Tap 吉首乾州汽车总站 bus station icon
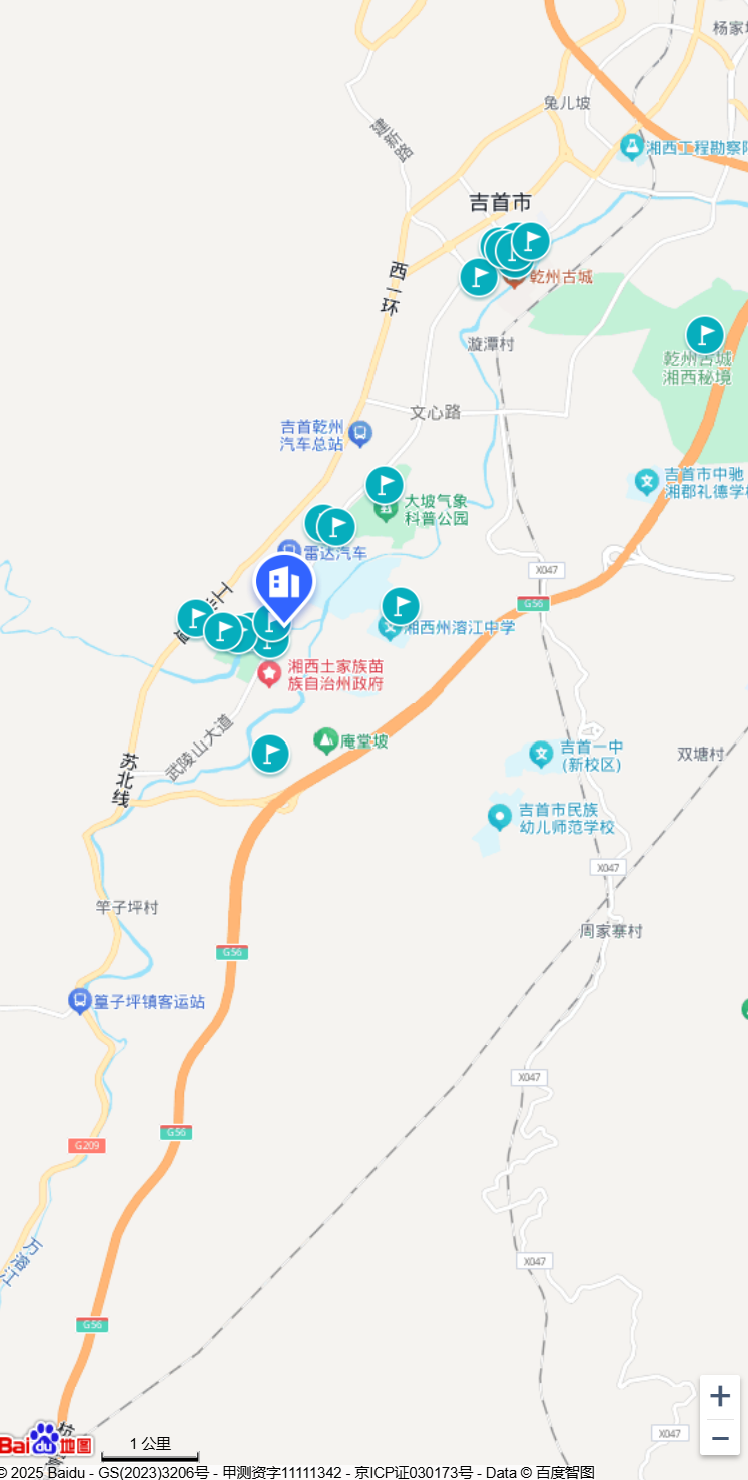This screenshot has width=748, height=1480. pos(360,434)
